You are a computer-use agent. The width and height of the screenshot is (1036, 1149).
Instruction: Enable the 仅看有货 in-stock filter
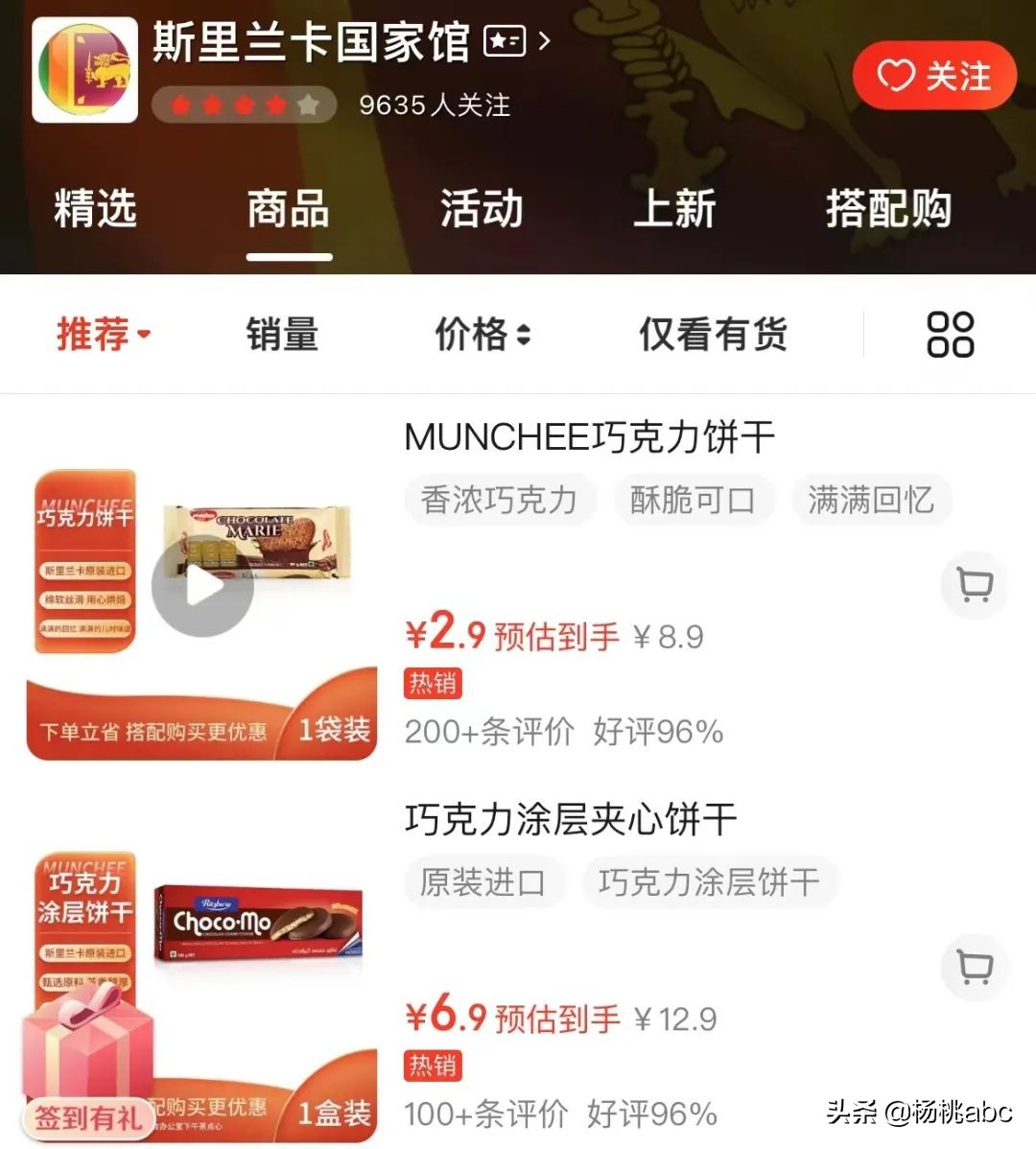tap(713, 334)
